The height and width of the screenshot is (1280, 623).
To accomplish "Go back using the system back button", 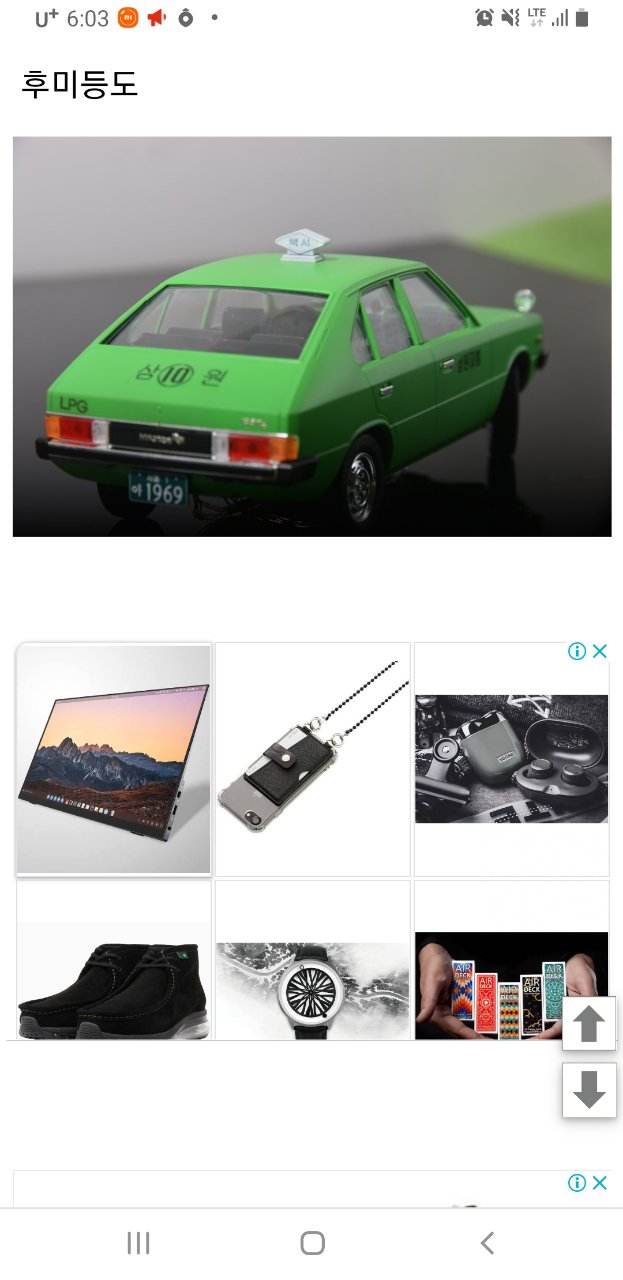I will point(487,1243).
